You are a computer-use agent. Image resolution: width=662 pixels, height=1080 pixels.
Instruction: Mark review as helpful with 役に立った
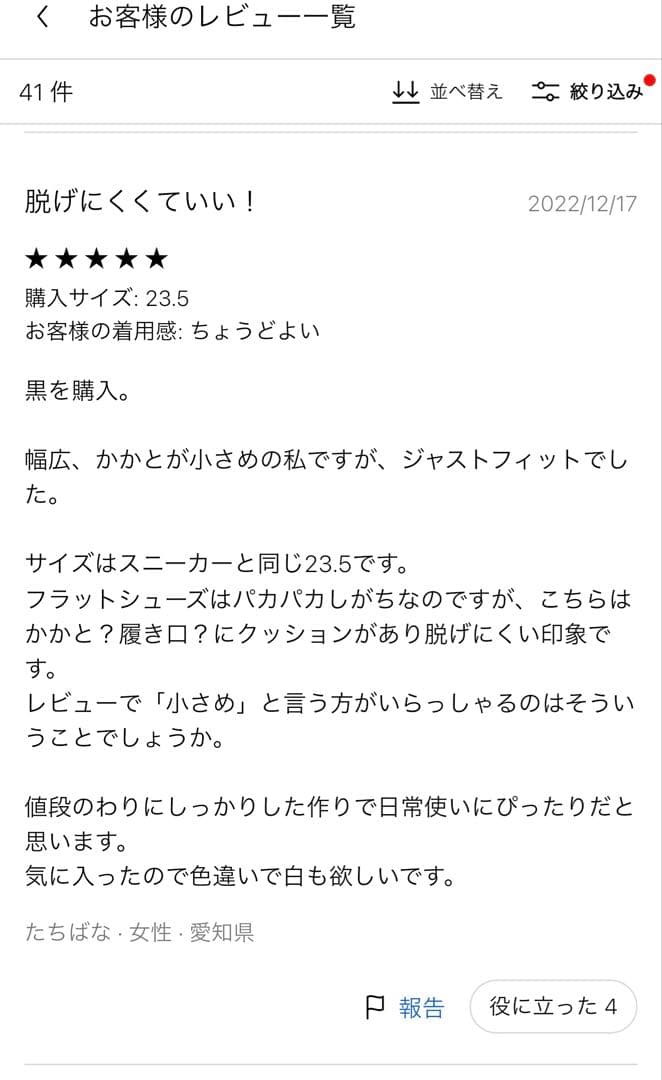tap(553, 1006)
